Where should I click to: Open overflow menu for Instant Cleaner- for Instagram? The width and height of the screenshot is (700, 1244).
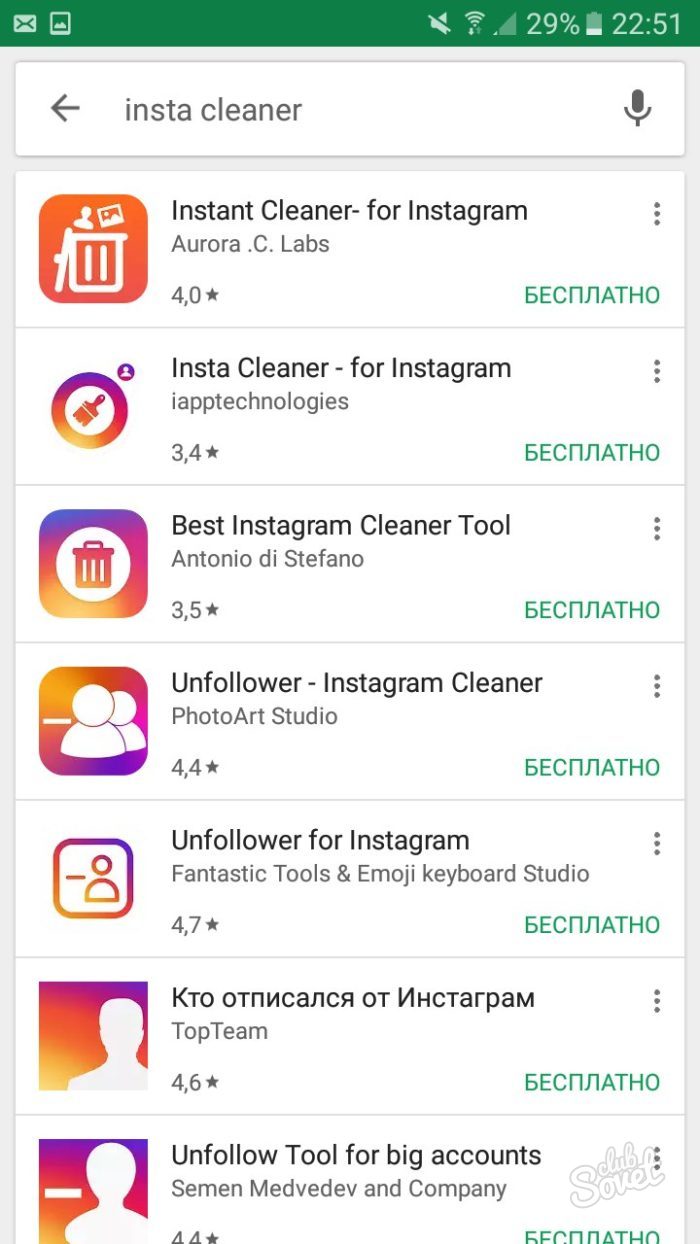coord(657,214)
